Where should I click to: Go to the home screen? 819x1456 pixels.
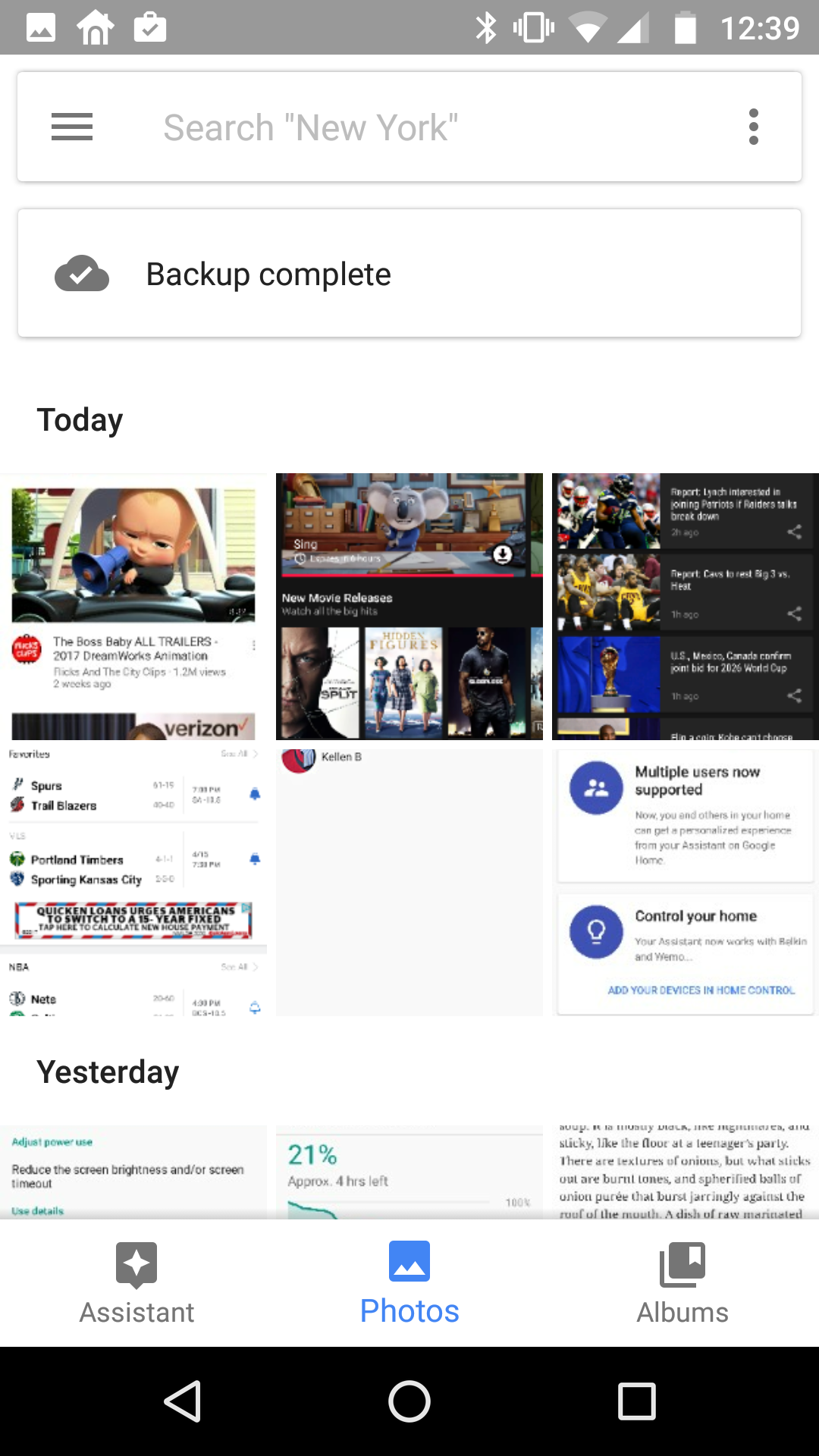click(409, 1401)
